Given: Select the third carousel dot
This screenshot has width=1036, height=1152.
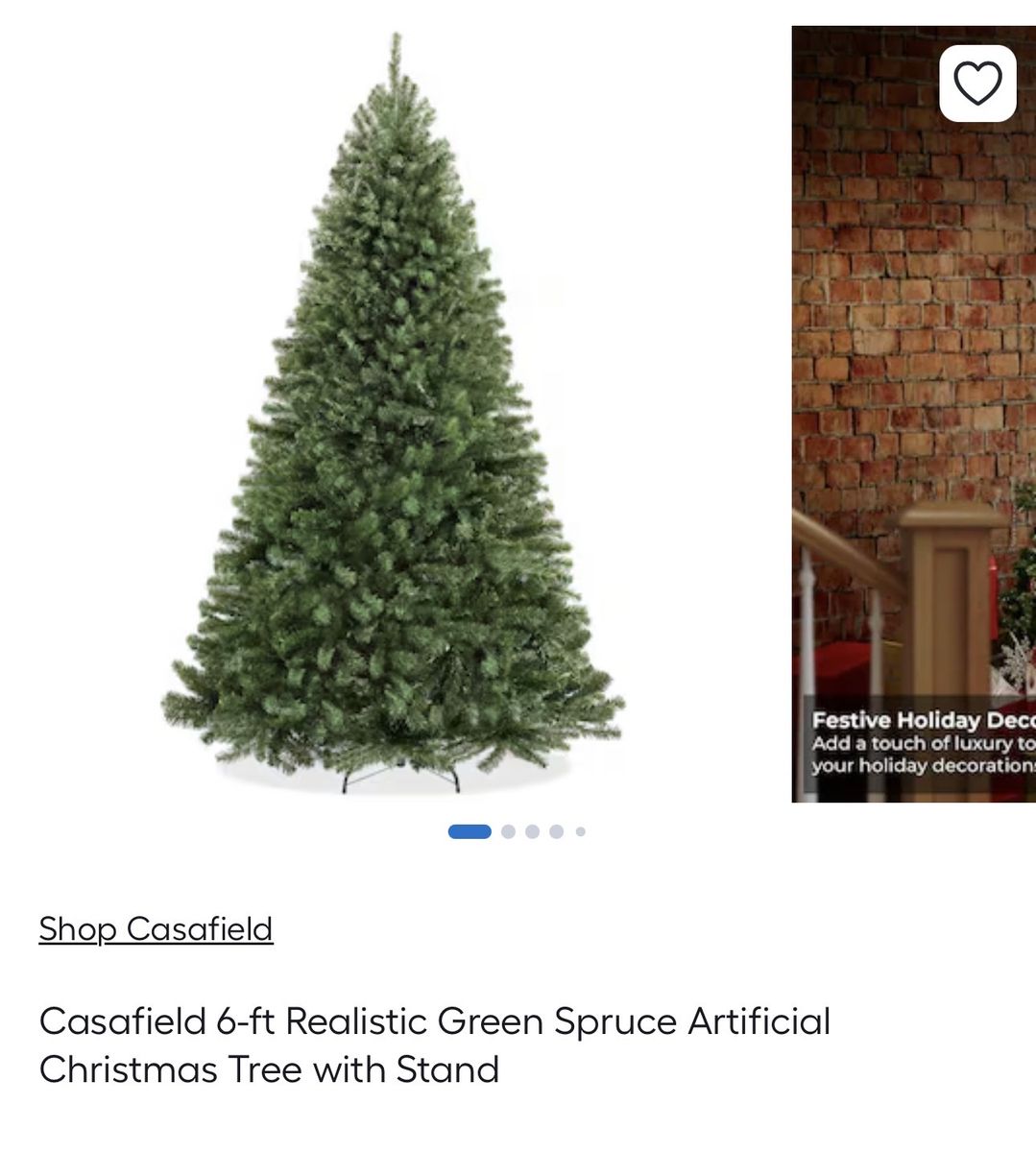Looking at the screenshot, I should pos(531,831).
